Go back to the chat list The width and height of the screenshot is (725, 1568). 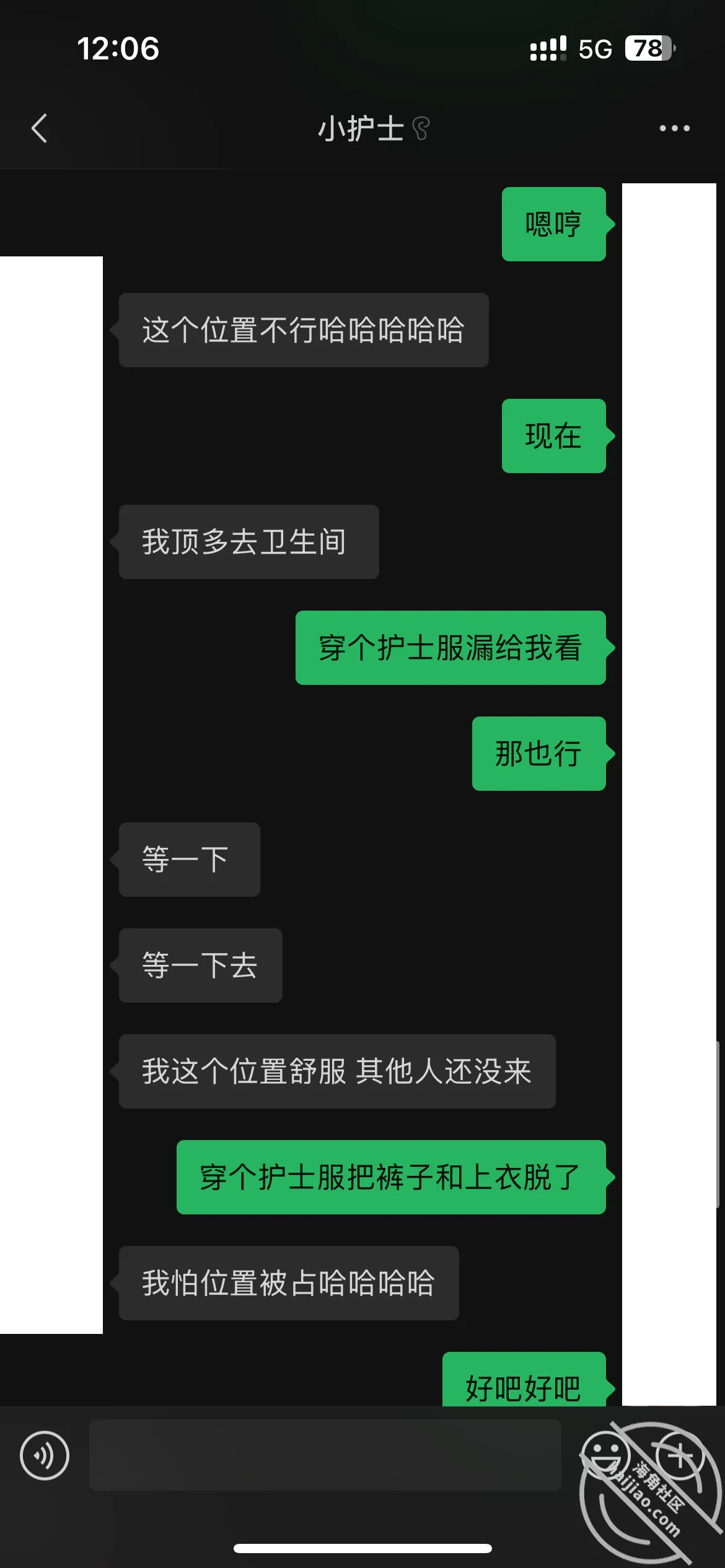point(39,128)
